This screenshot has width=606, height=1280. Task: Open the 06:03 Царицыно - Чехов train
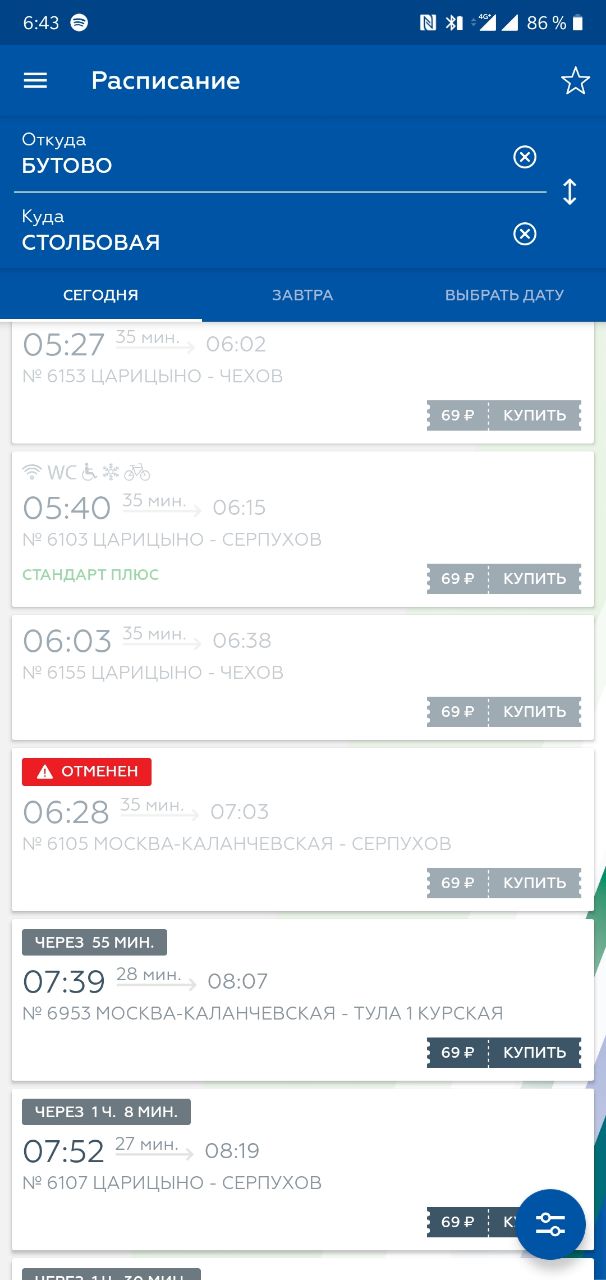pyautogui.click(x=303, y=677)
